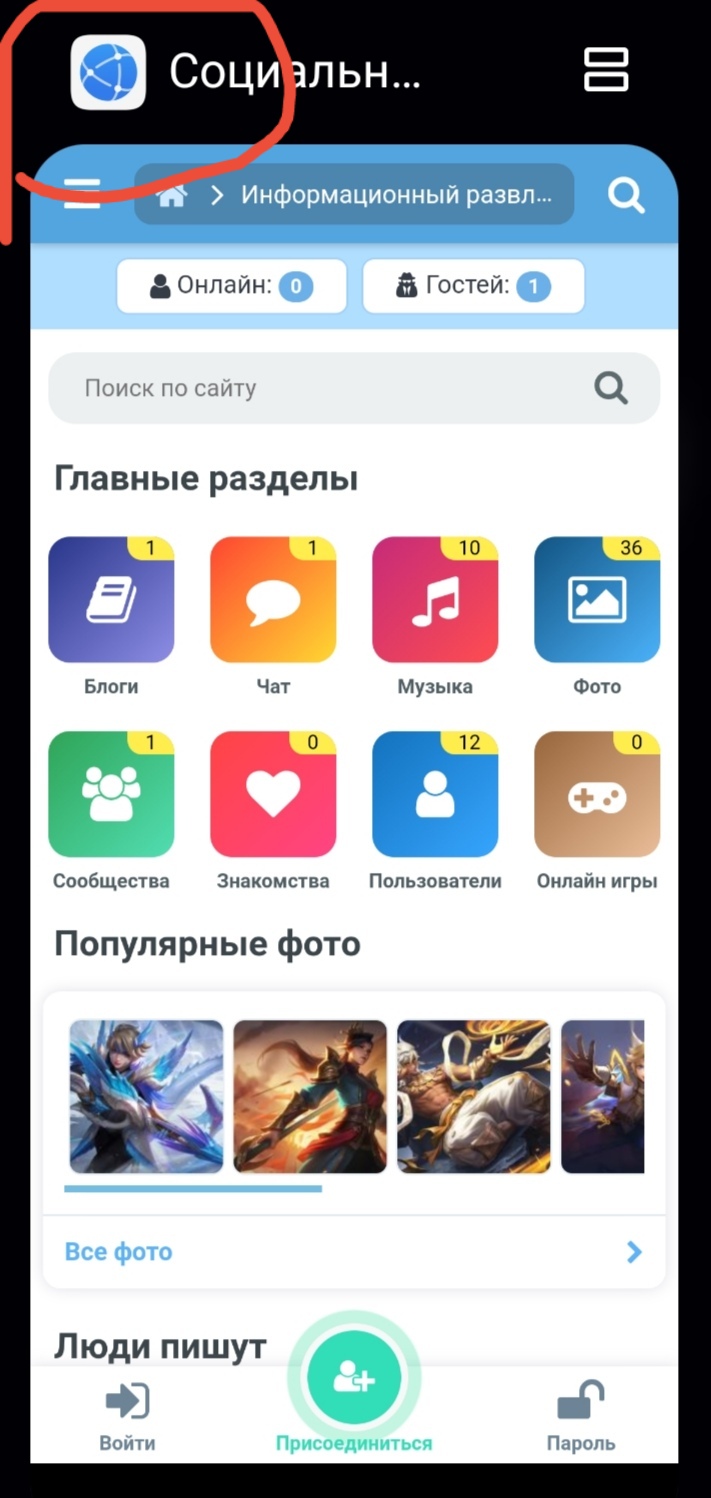Screen dimensions: 711x1498
Task: Open the Чат section
Action: [273, 600]
